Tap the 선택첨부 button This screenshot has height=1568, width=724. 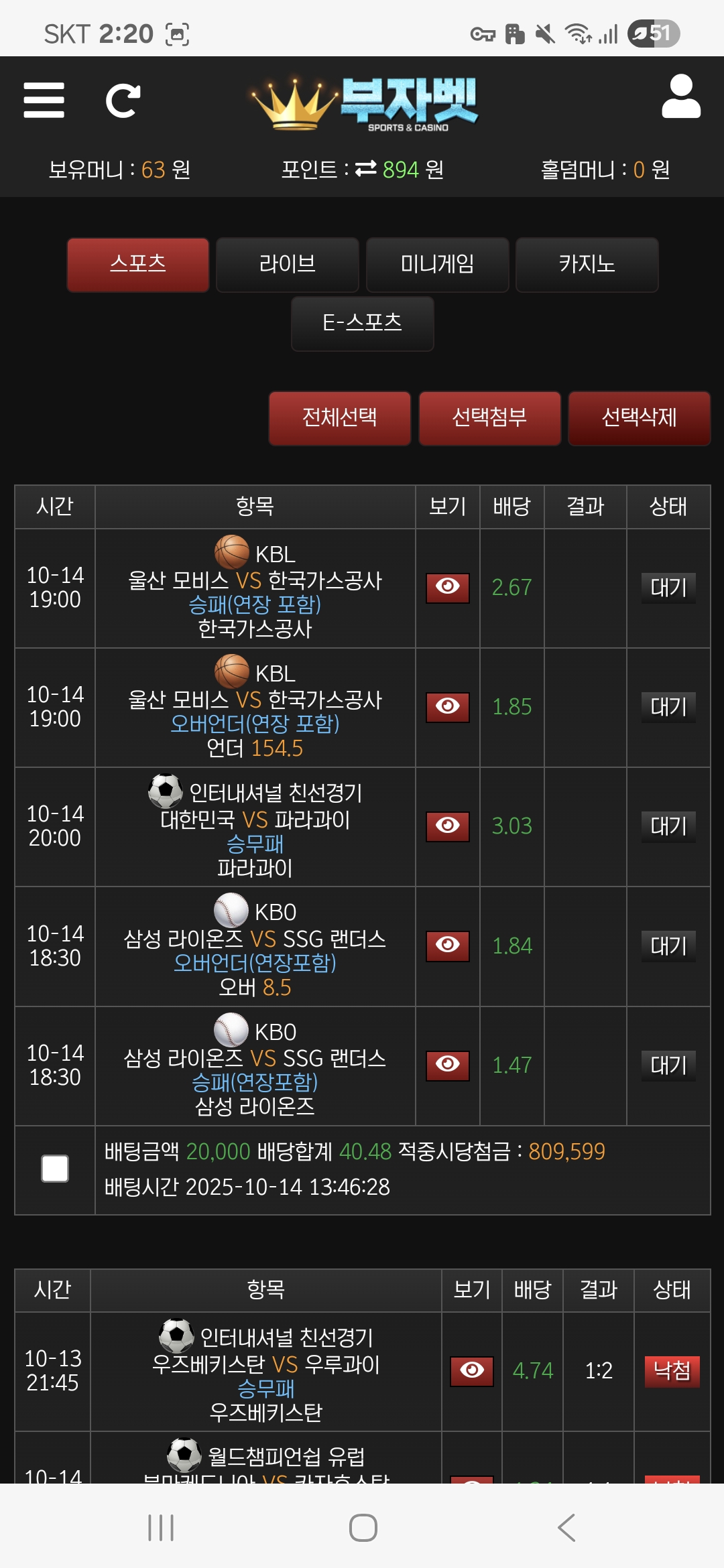coord(490,418)
